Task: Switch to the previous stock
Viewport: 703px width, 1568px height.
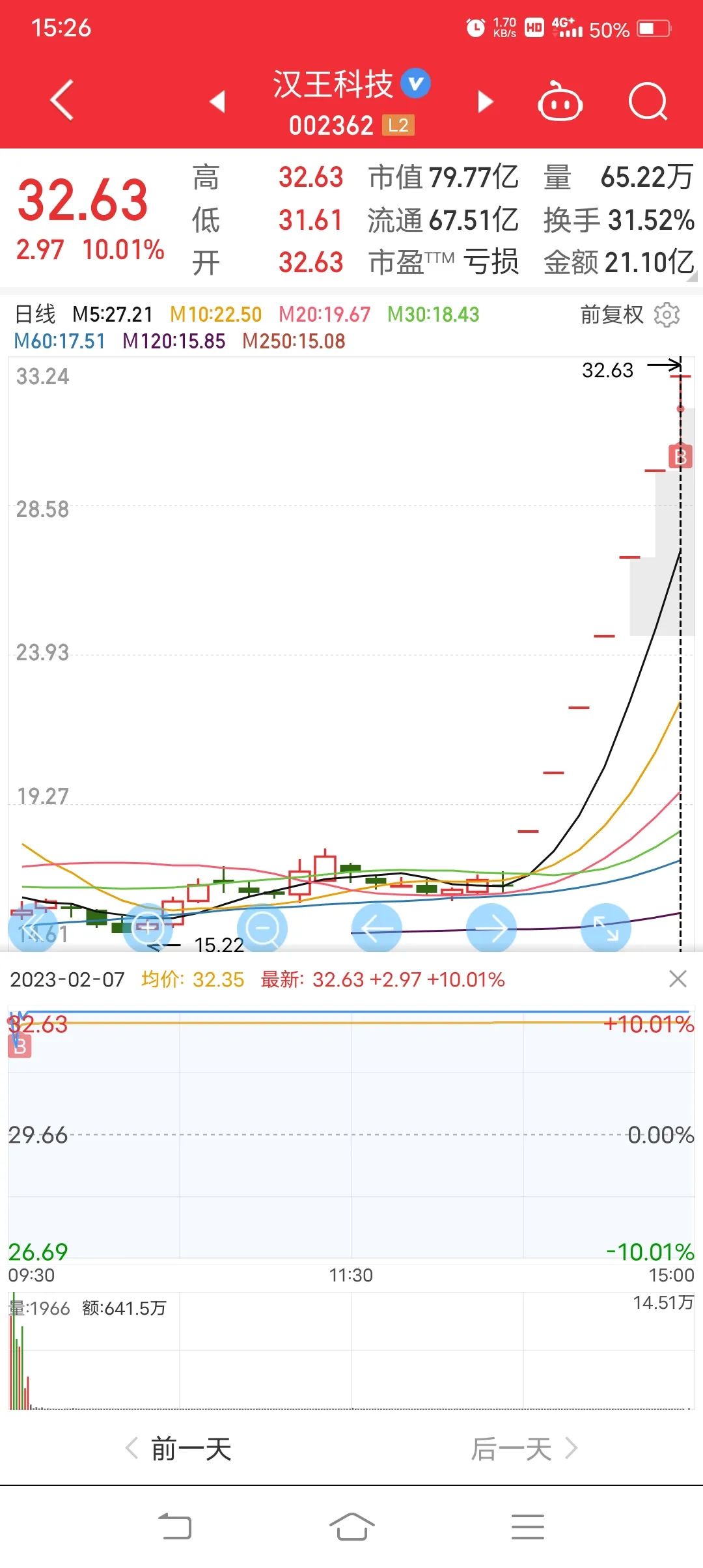Action: pos(217,102)
